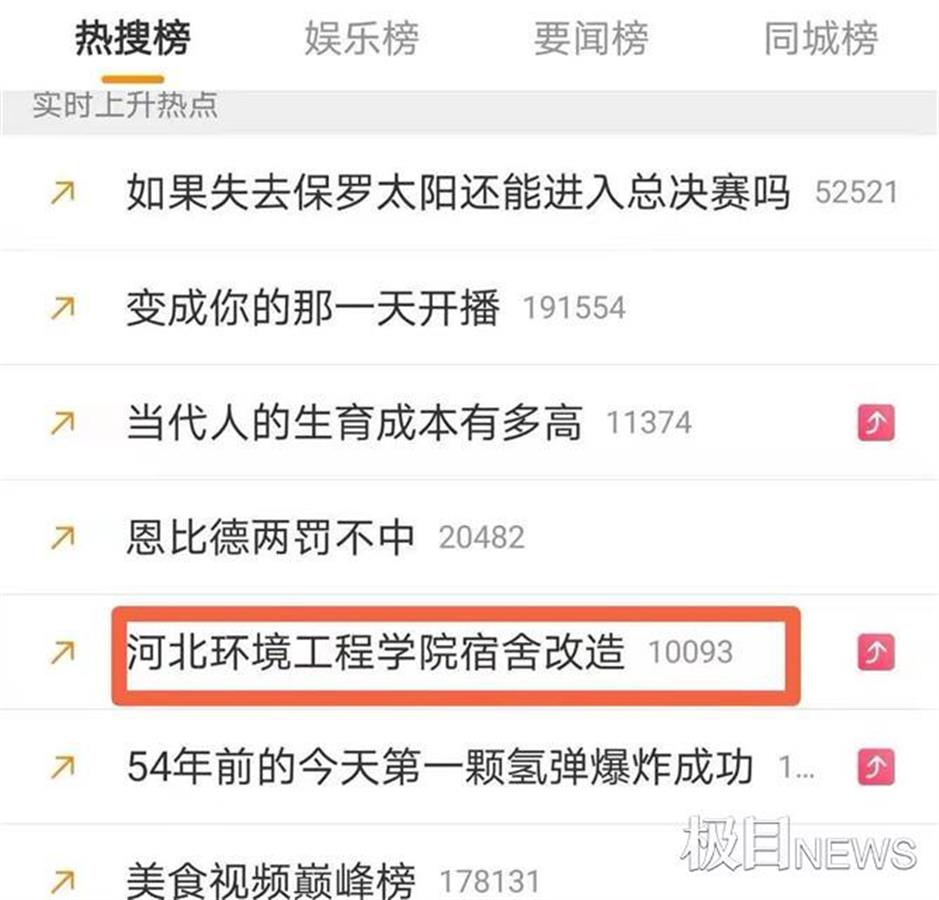Select the 热搜榜 tab
This screenshot has height=900, width=939.
[133, 39]
